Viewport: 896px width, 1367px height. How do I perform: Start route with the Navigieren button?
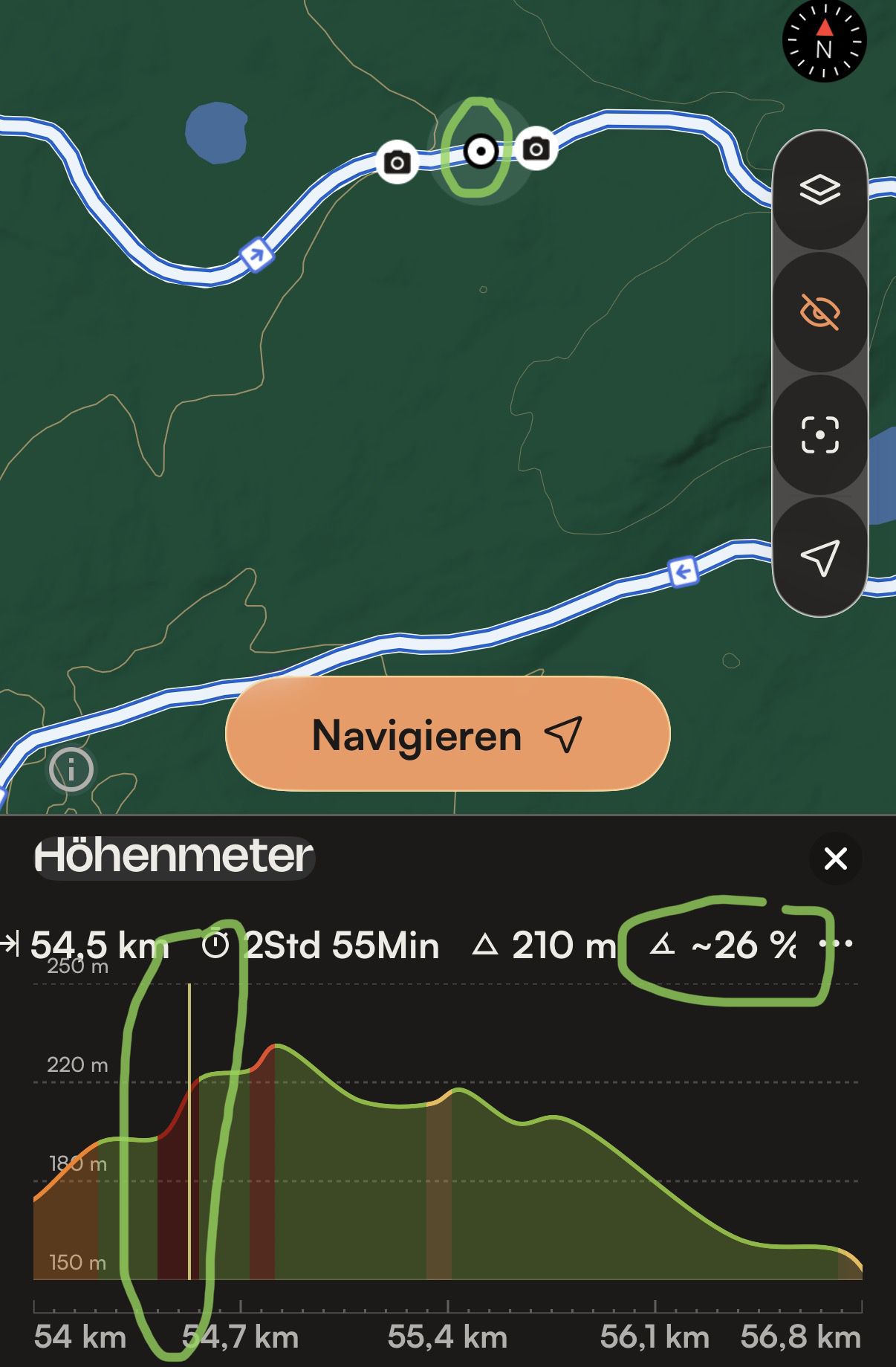click(x=448, y=734)
